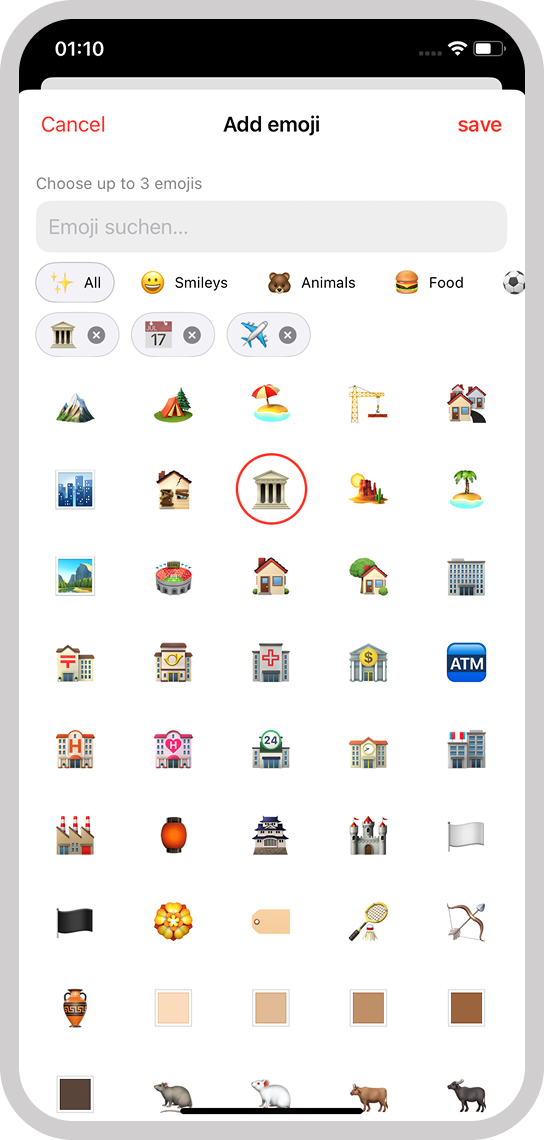Select the beach umbrella emoji
Screen dimensions: 544x1140
point(271,404)
